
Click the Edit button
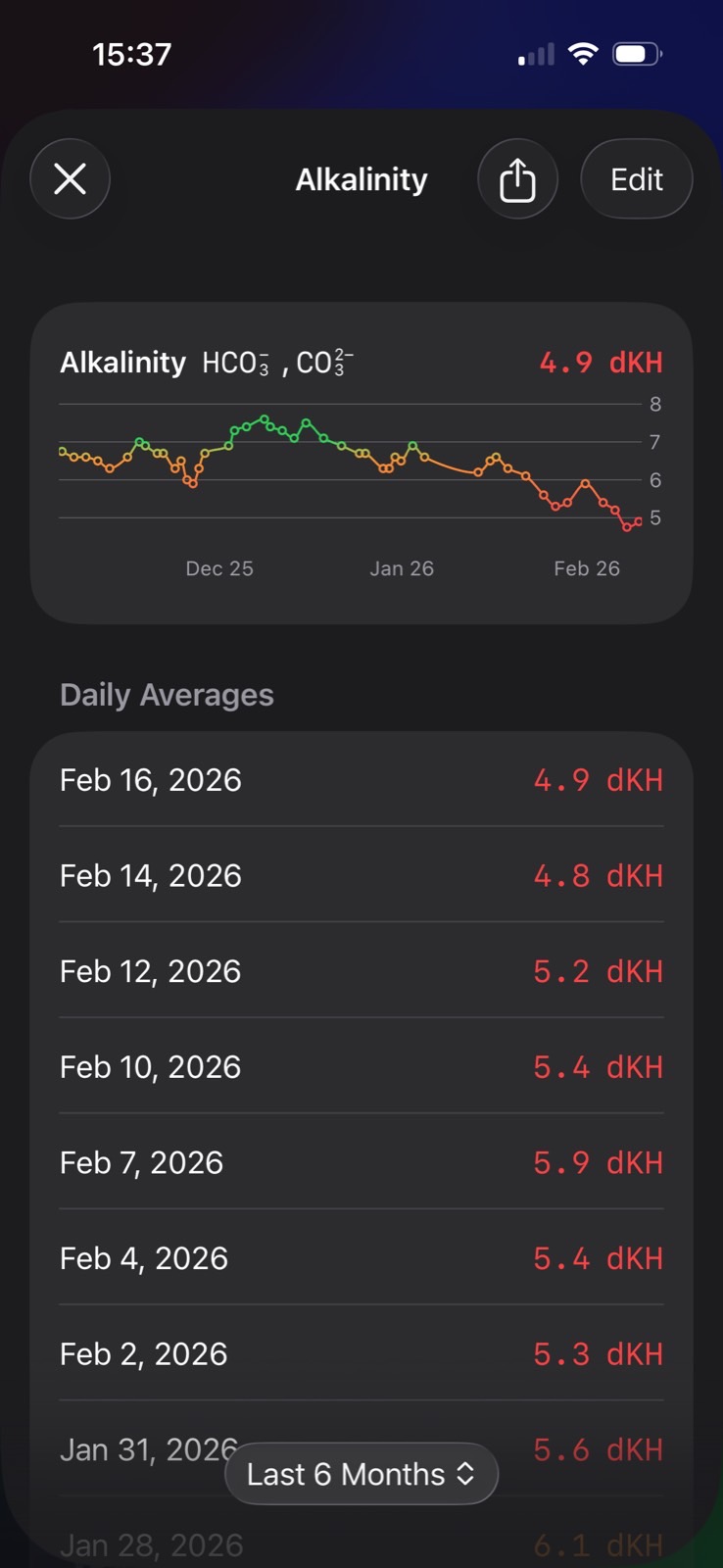(x=636, y=178)
